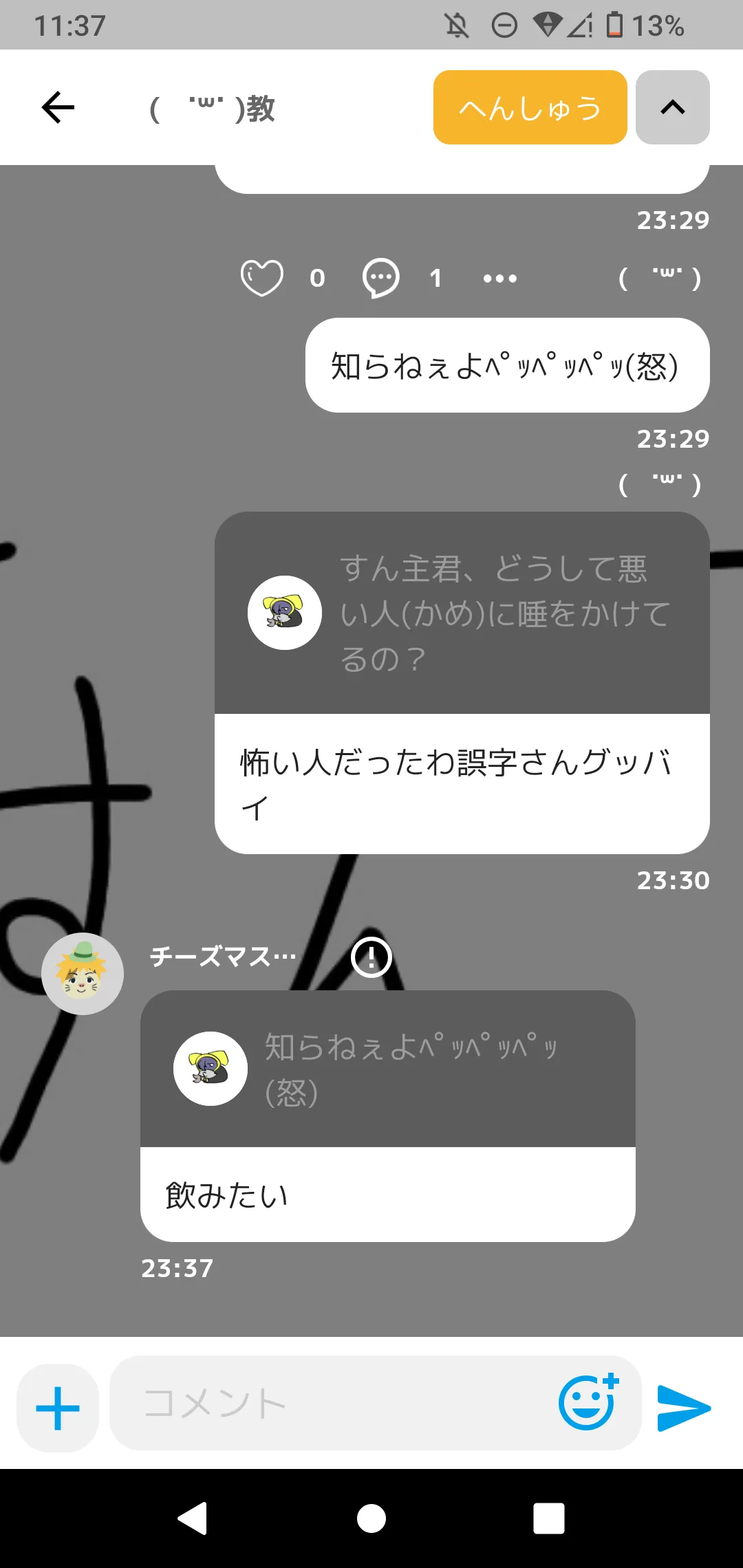The height and width of the screenshot is (1568, 743).
Task: Open the three-dot message options
Action: (x=499, y=279)
